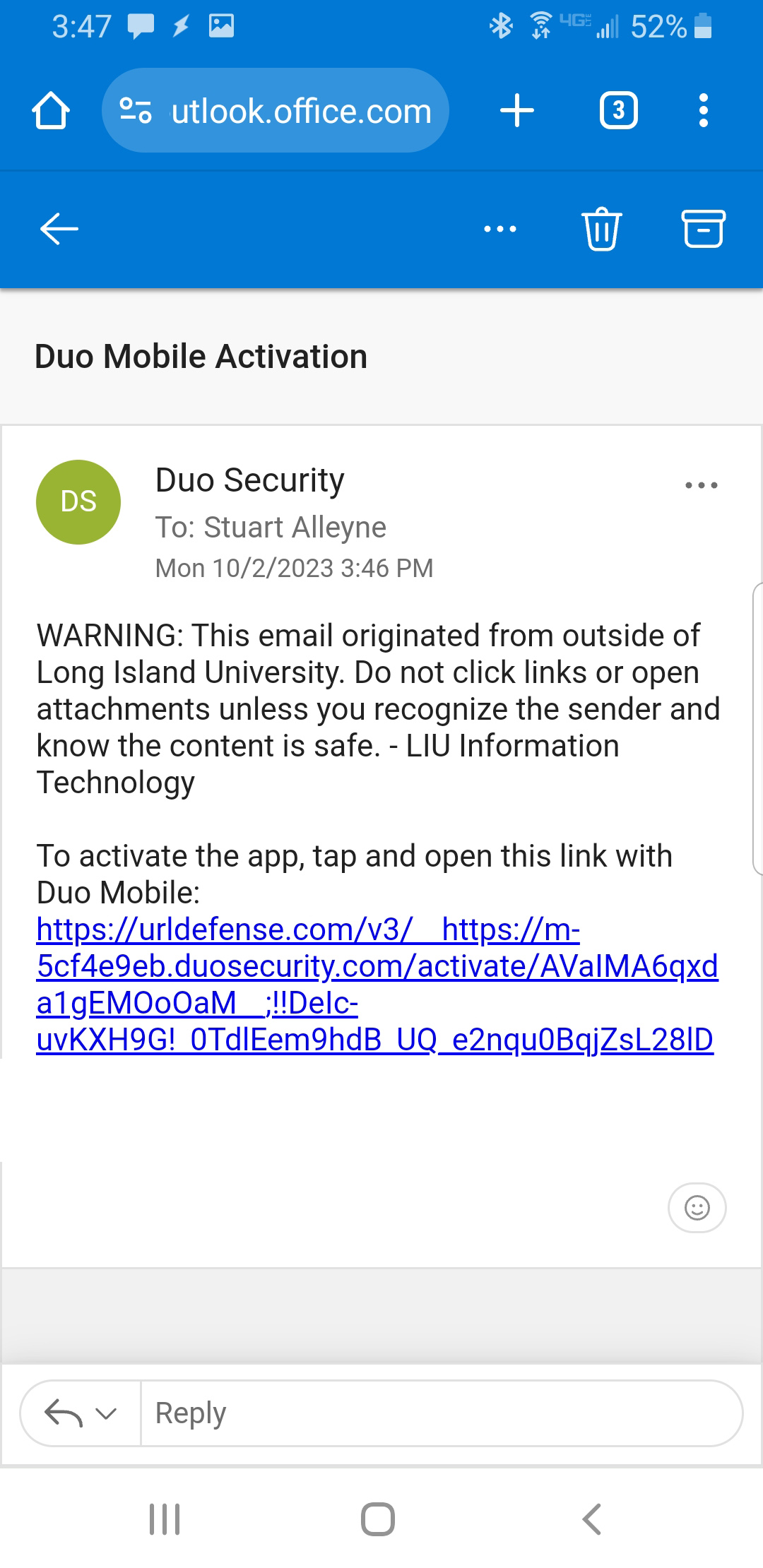The width and height of the screenshot is (763, 1568).
Task: Open the message sender options with three dots
Action: (702, 484)
